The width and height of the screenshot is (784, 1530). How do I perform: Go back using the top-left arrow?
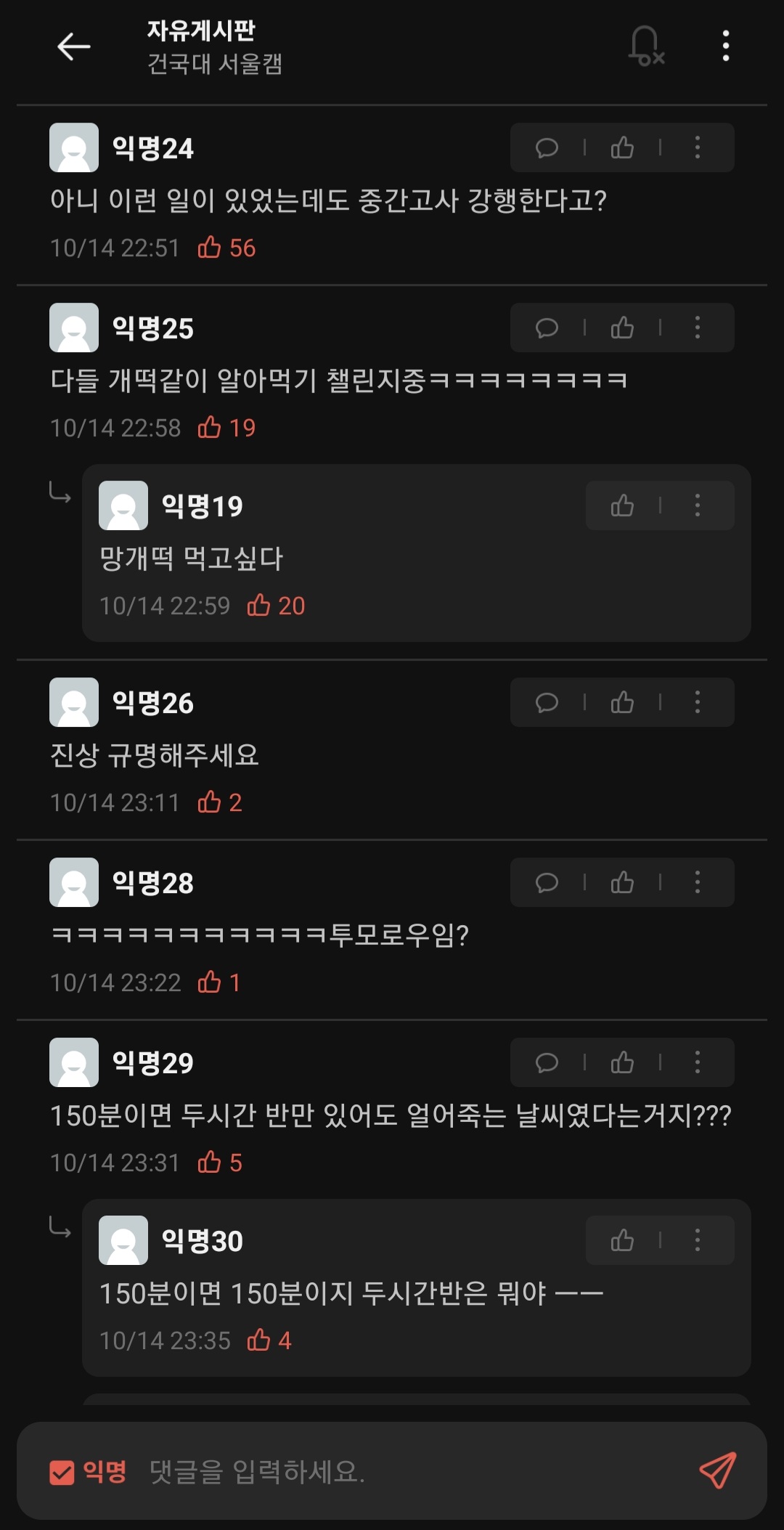(x=73, y=46)
